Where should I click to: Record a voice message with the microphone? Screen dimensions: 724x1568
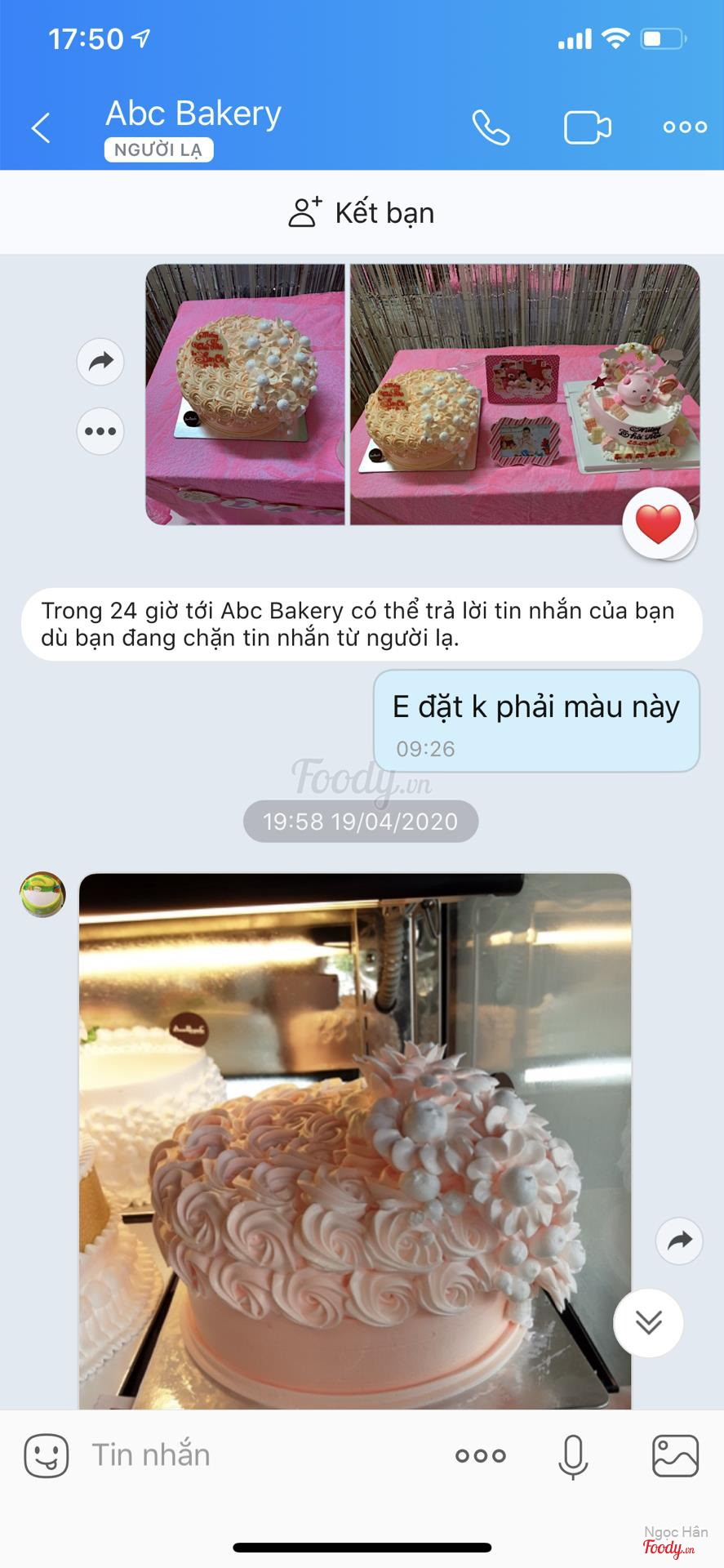[573, 1455]
